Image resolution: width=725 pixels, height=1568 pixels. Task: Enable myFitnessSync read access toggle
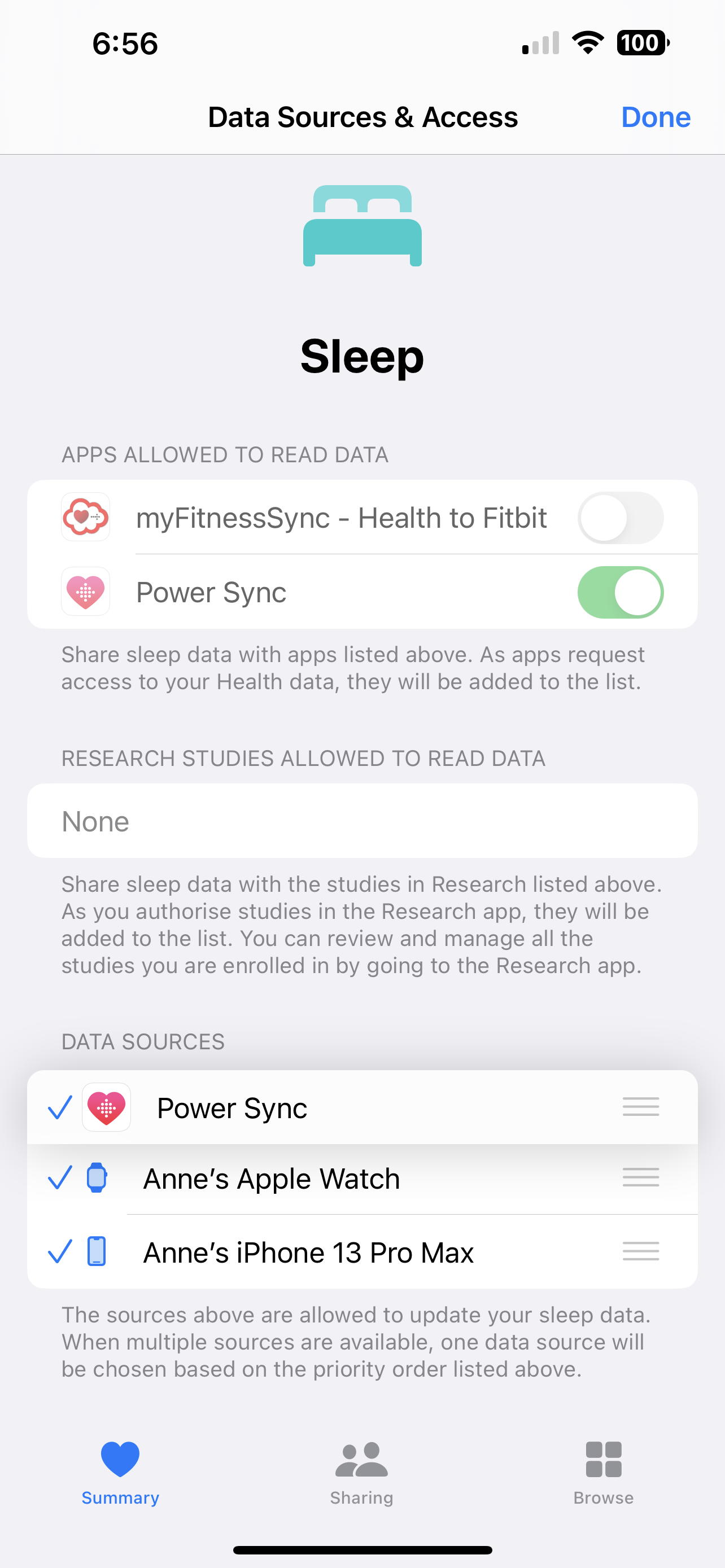click(x=619, y=518)
